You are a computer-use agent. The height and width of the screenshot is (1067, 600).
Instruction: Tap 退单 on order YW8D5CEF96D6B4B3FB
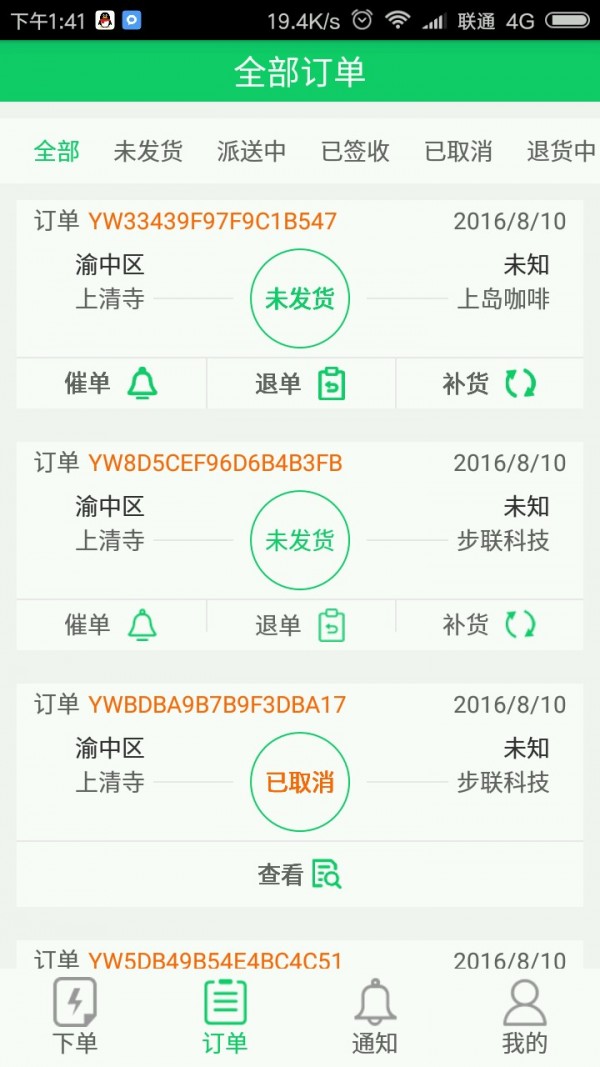coord(301,625)
